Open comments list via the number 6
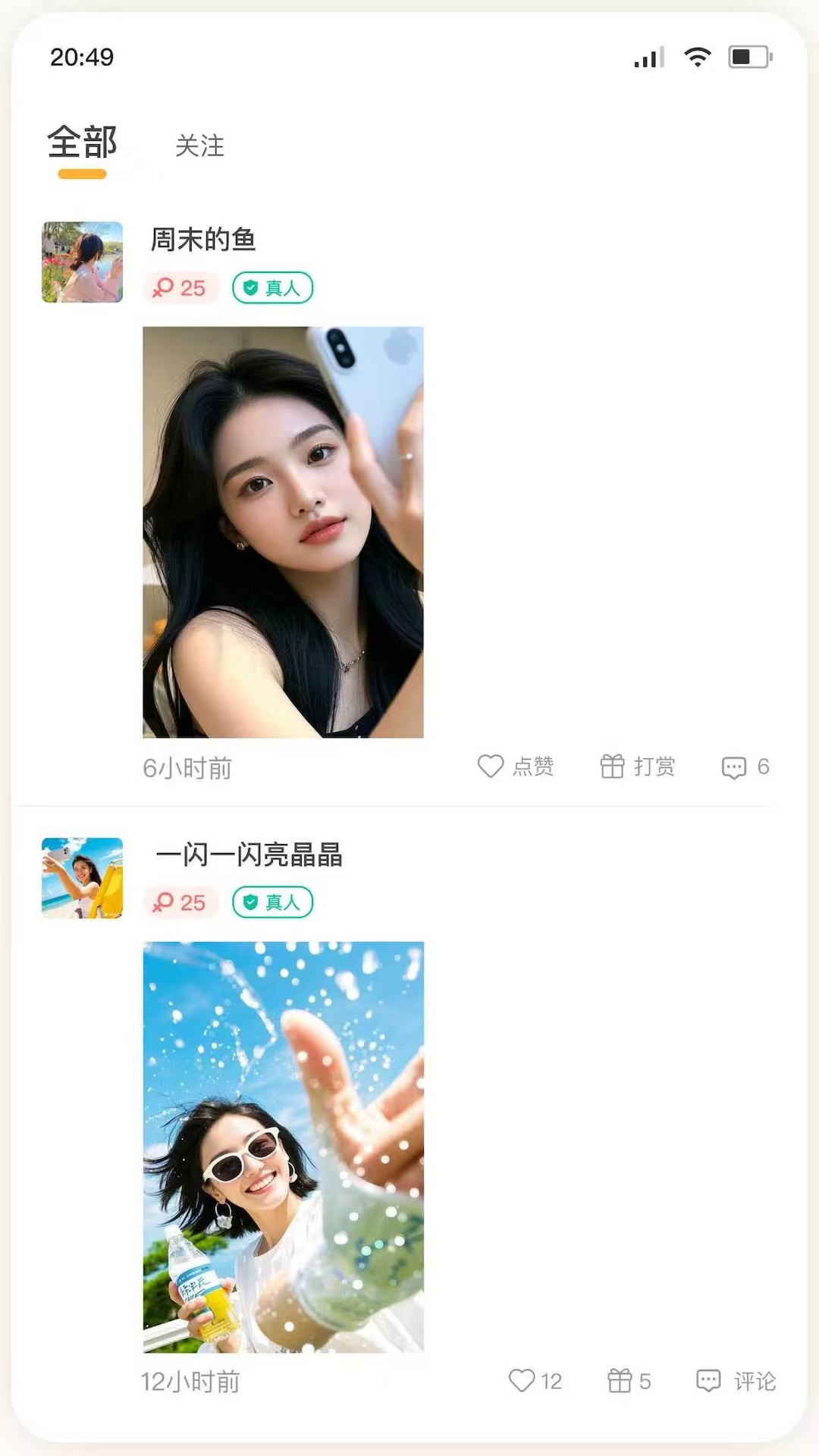 764,767
